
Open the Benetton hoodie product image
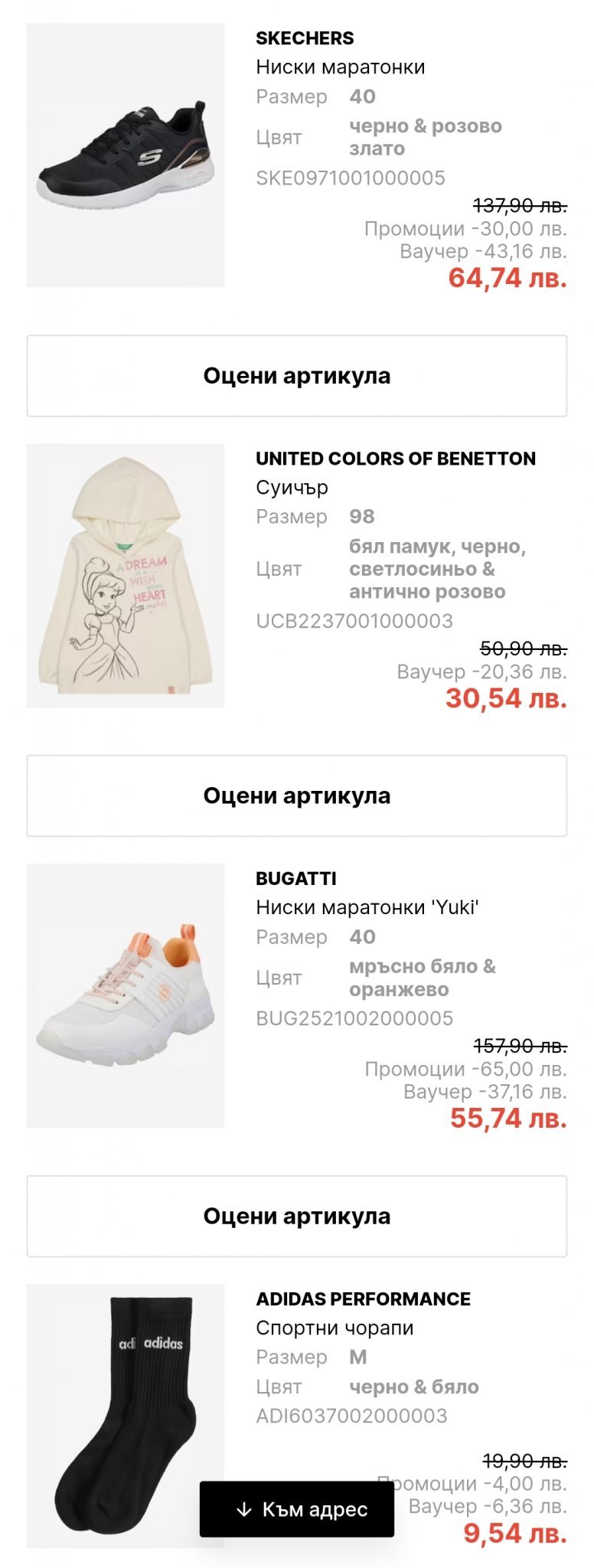(x=126, y=576)
